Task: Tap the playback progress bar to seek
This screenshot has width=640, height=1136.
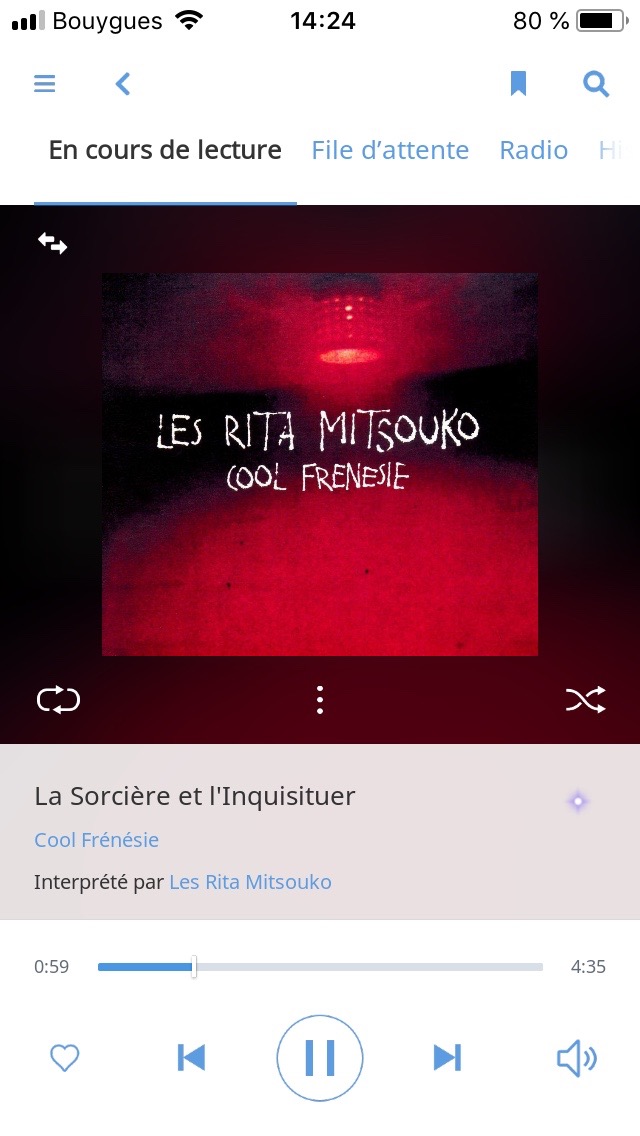Action: 320,966
